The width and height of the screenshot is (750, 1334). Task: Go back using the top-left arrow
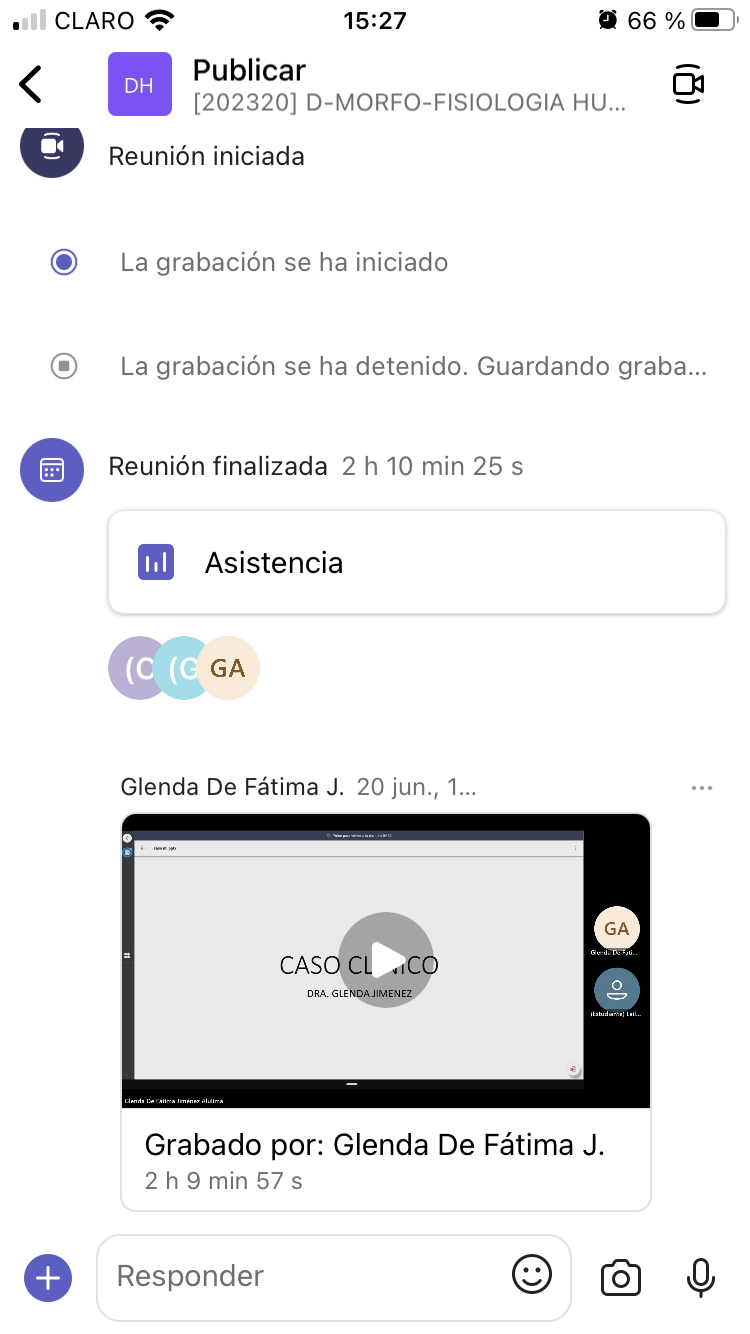(32, 85)
